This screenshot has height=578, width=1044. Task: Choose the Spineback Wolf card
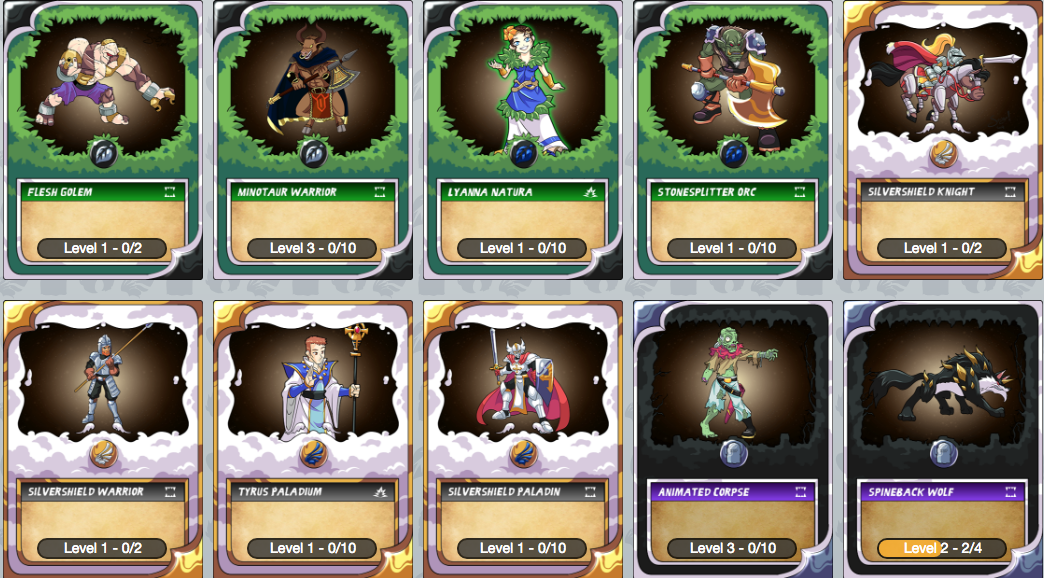point(943,439)
